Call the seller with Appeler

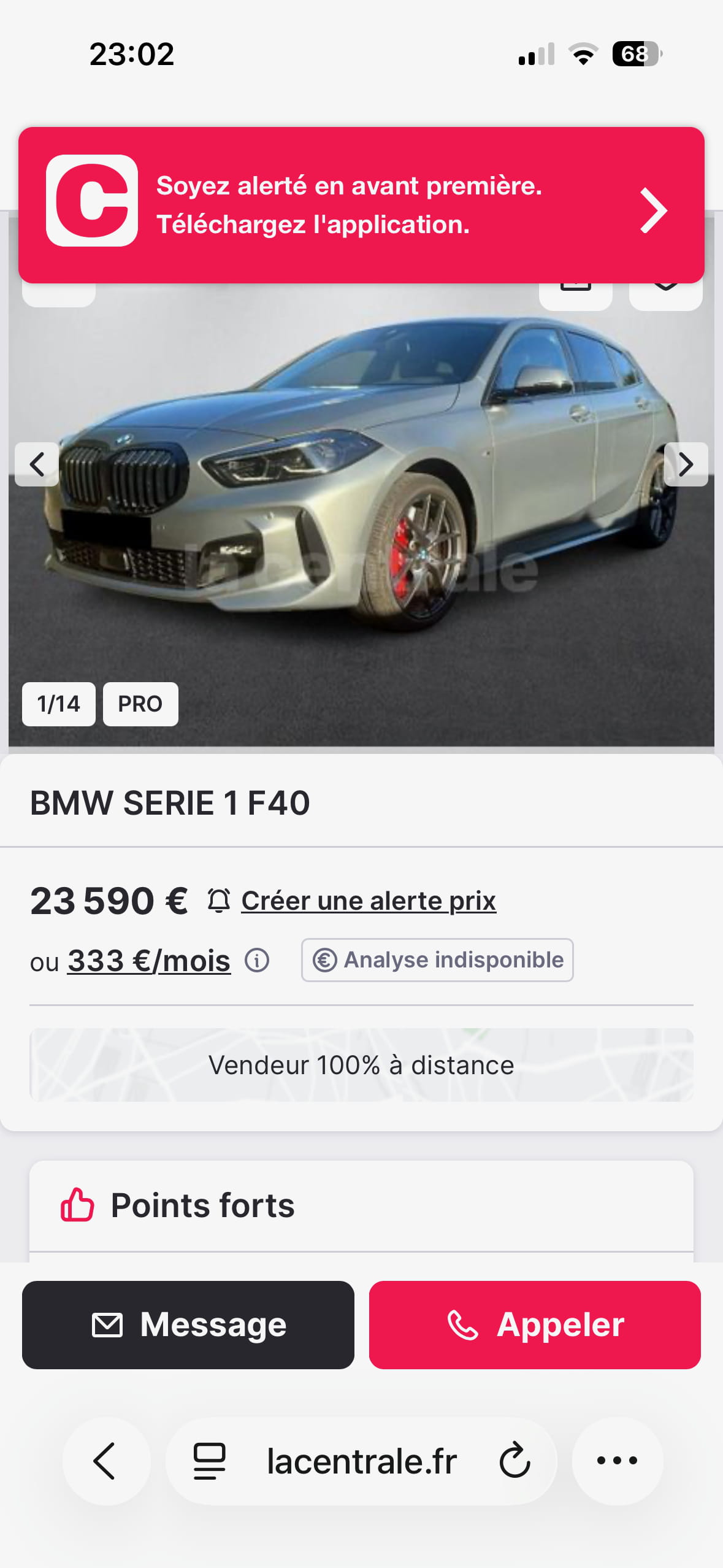pyautogui.click(x=535, y=1325)
